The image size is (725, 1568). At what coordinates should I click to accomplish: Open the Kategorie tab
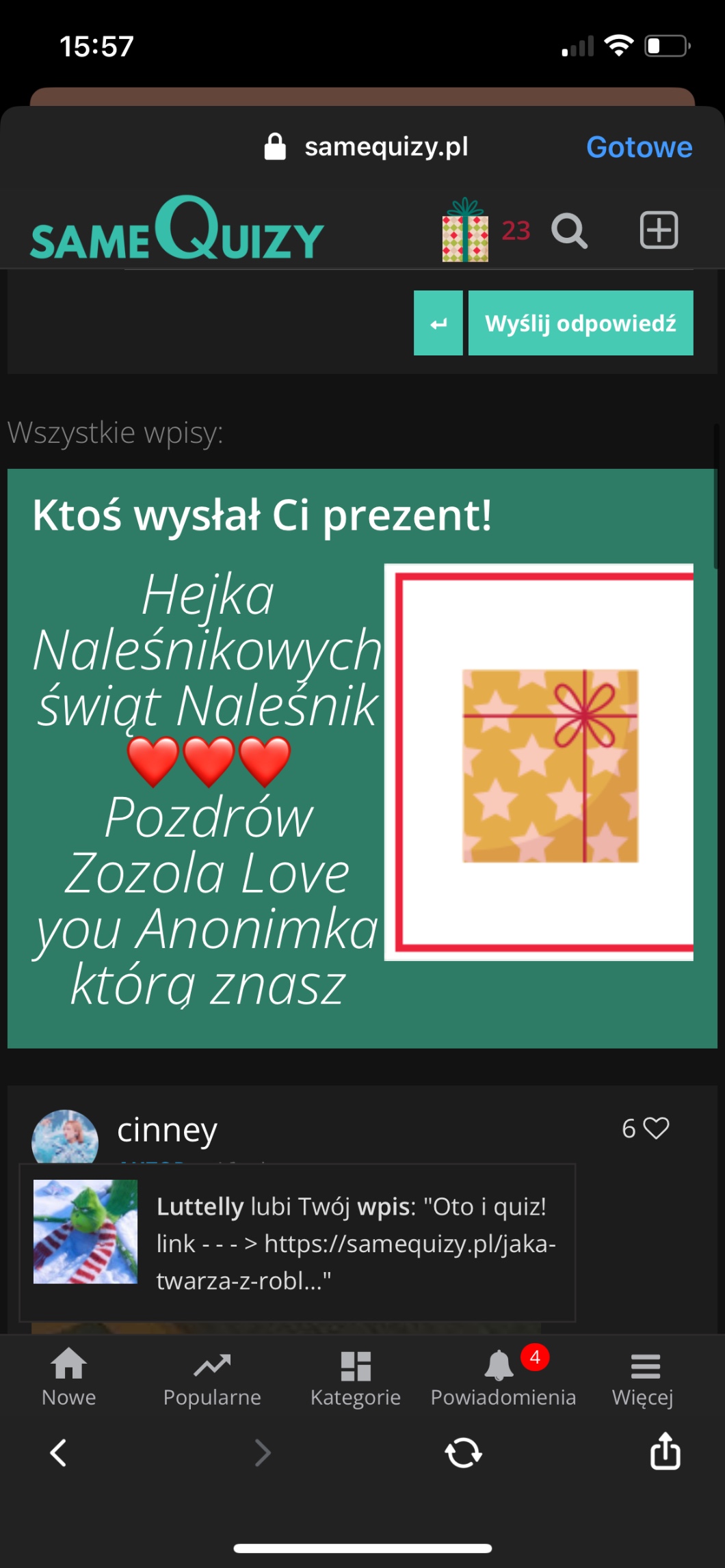tap(356, 1377)
